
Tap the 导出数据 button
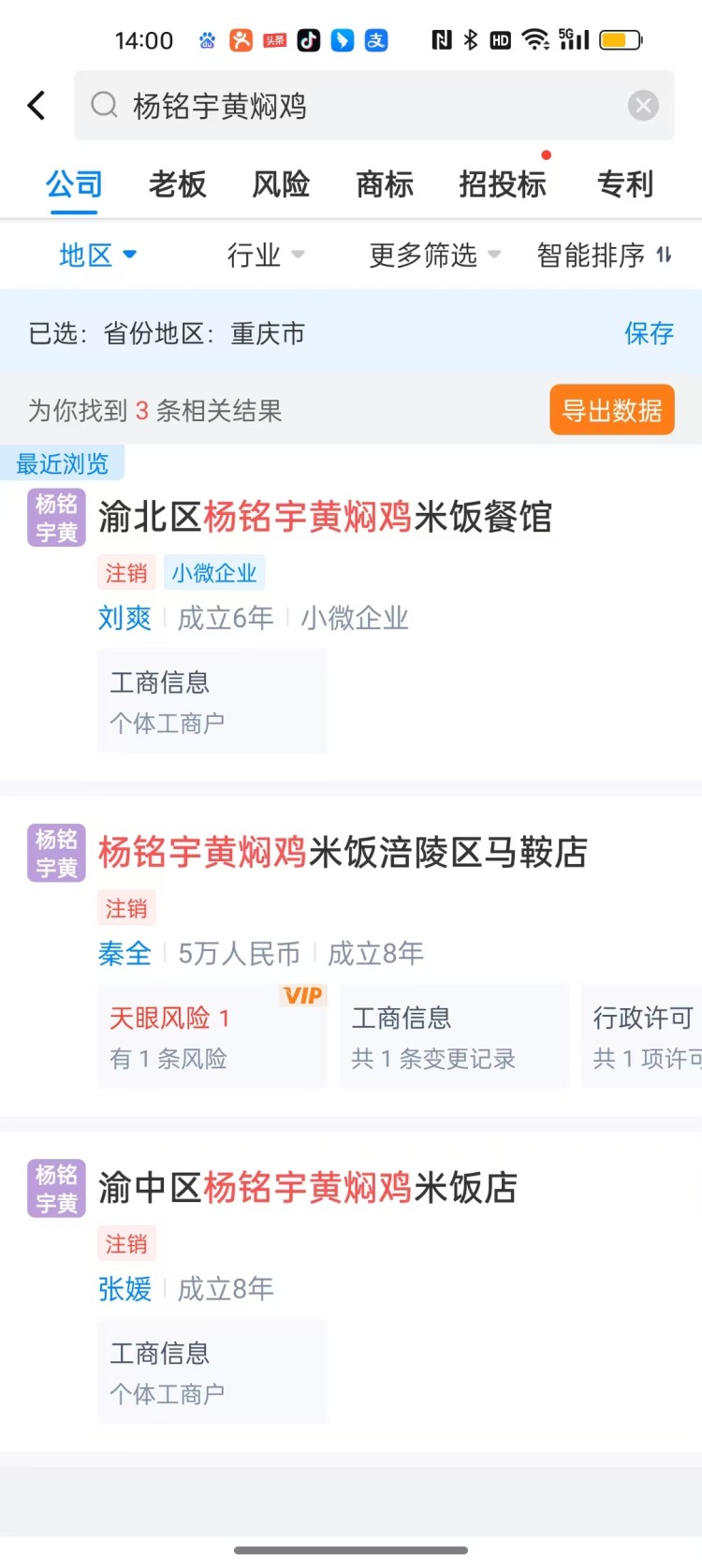[x=612, y=410]
